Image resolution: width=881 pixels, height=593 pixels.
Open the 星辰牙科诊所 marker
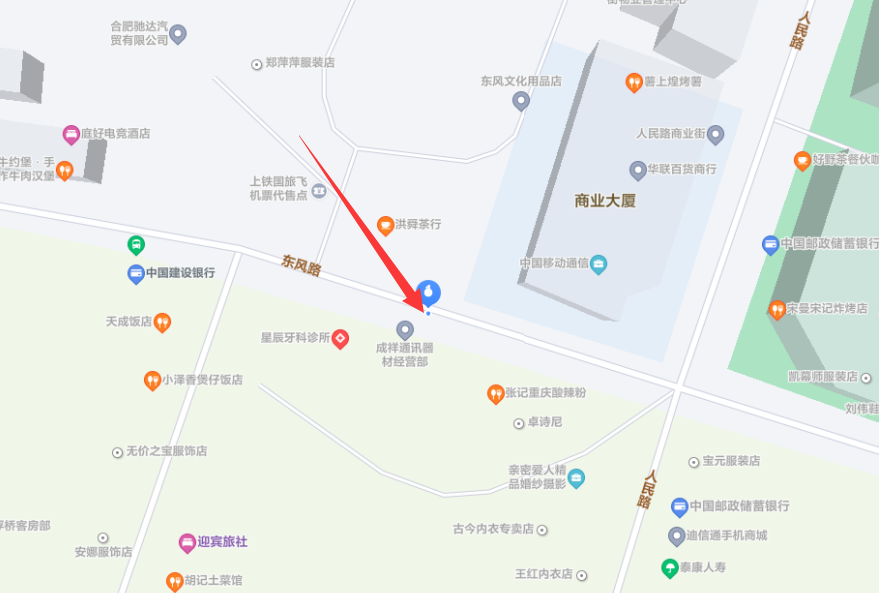(x=340, y=339)
